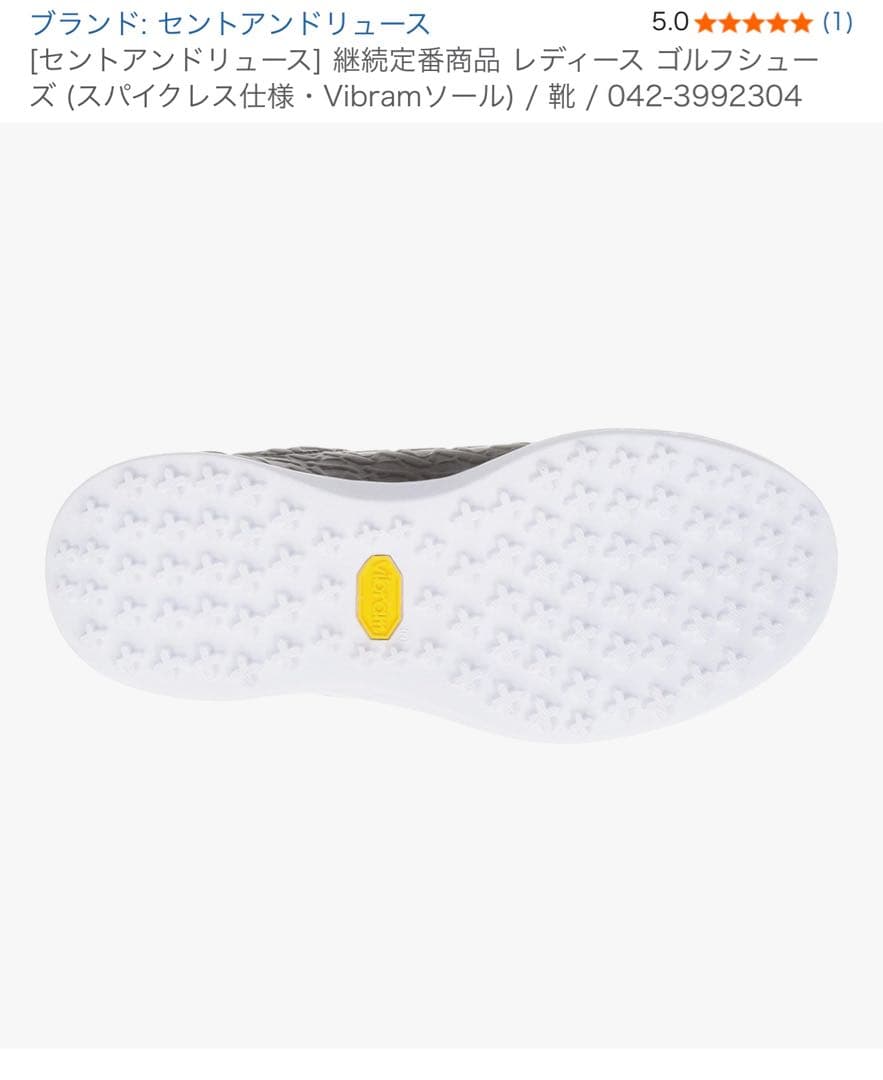883x1080 pixels.
Task: View the 5.0 star customer reviews
Action: point(752,22)
